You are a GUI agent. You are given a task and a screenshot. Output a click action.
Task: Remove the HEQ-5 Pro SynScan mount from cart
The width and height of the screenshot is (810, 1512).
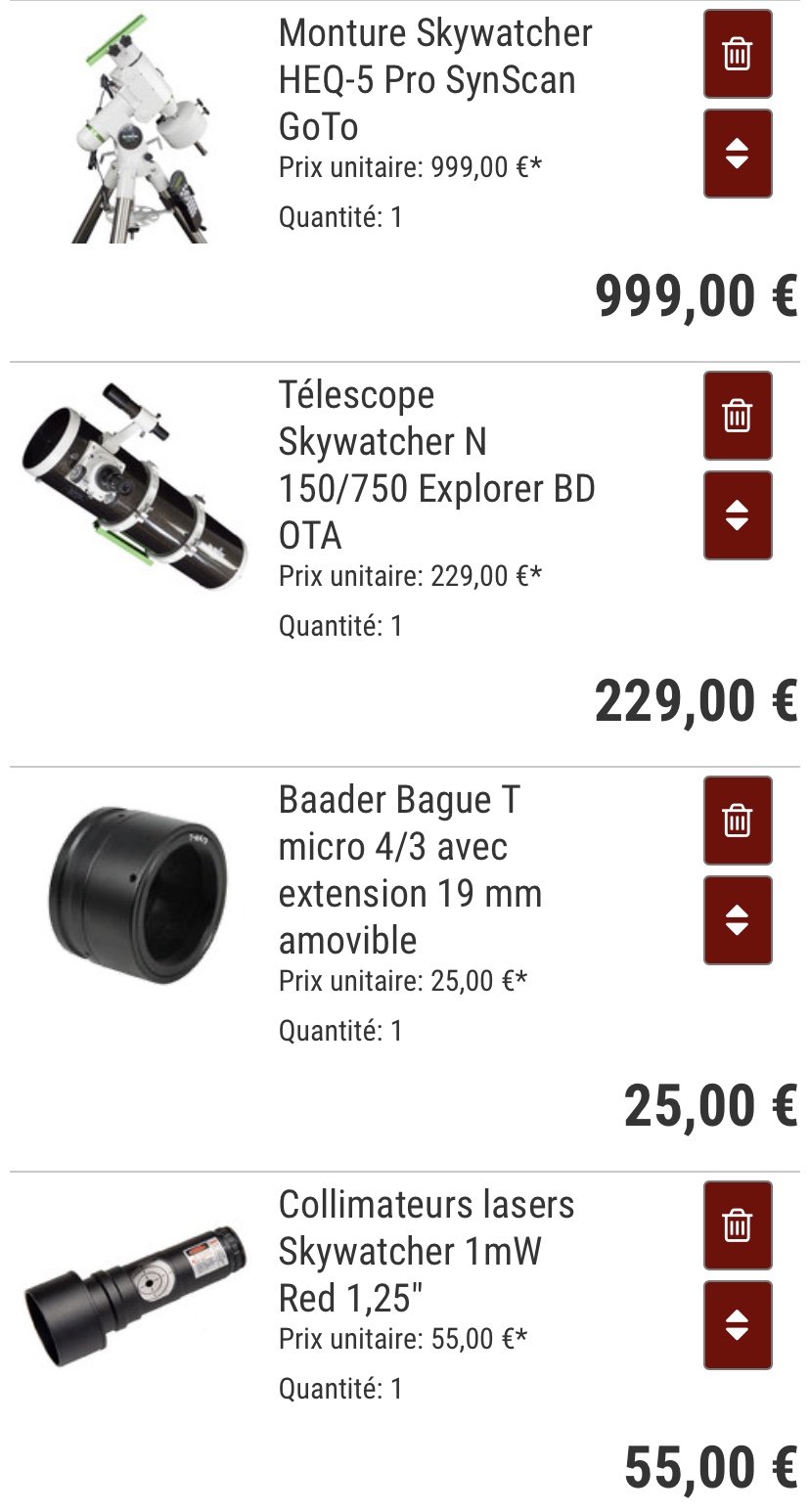[738, 54]
